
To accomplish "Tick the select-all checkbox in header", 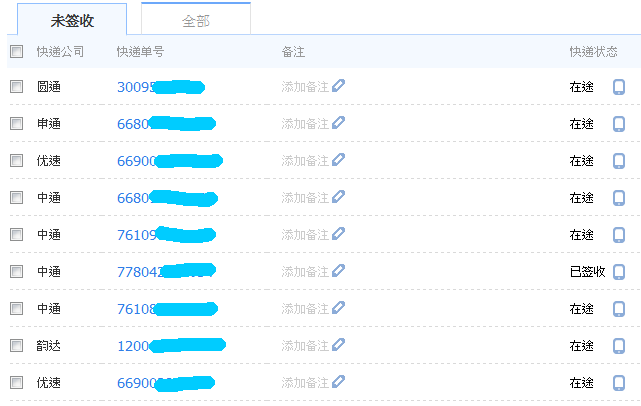I will 15,51.
